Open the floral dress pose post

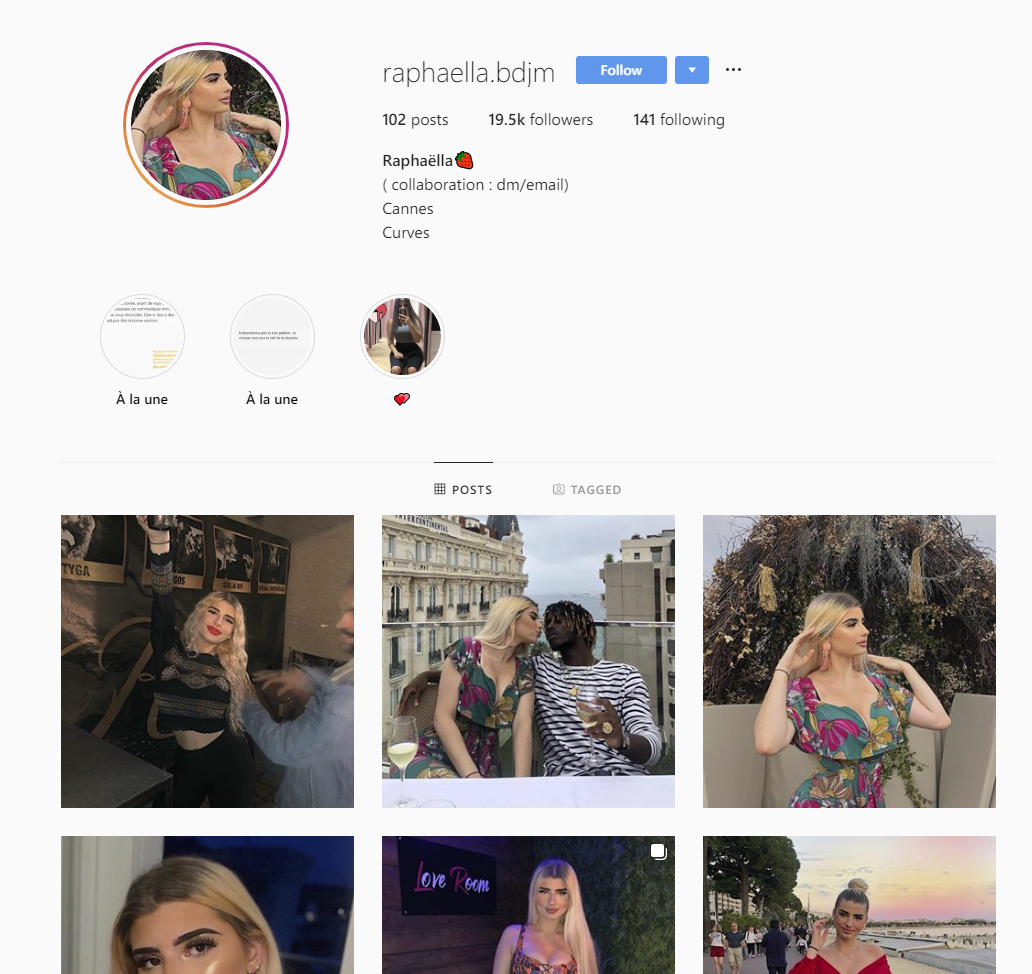coord(849,661)
